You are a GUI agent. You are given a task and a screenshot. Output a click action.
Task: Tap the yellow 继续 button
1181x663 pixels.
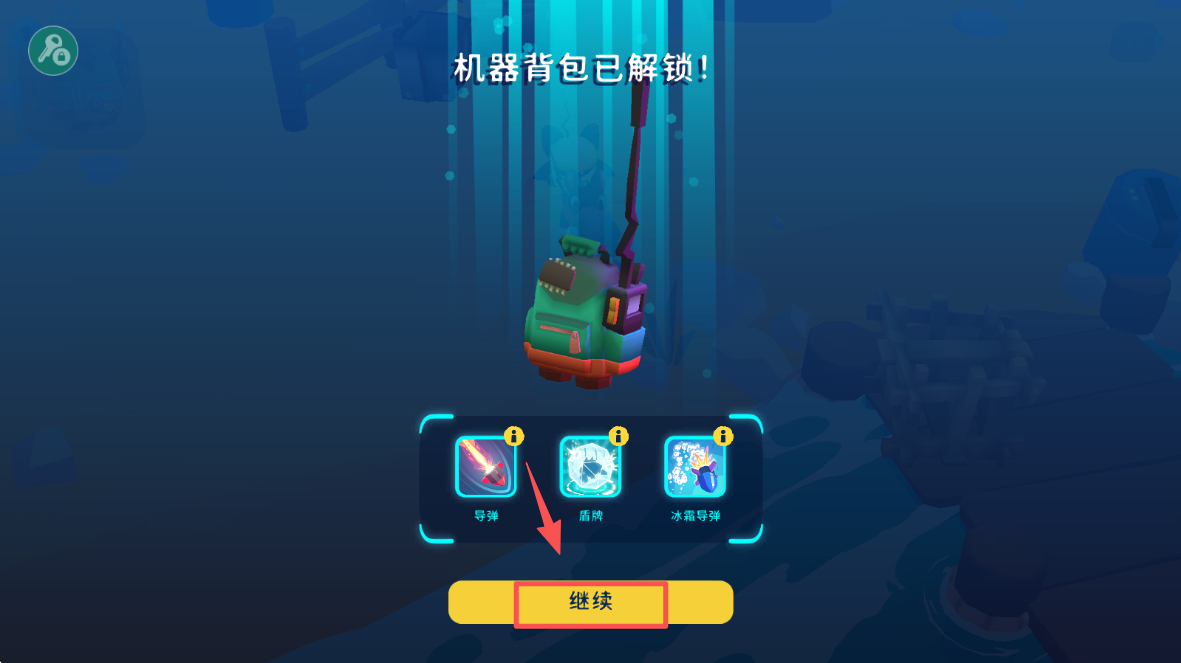[590, 602]
